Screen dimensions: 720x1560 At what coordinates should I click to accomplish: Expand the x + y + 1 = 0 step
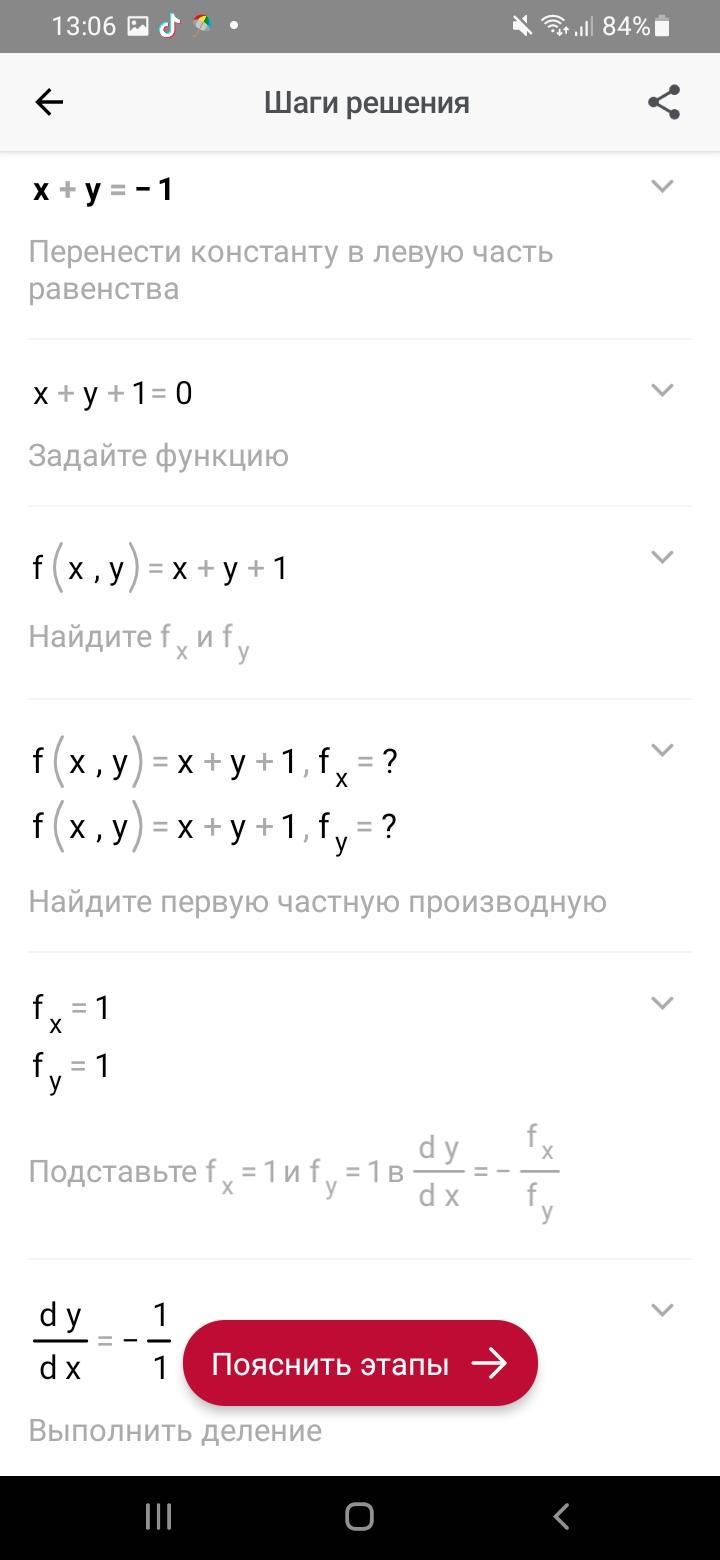(662, 390)
